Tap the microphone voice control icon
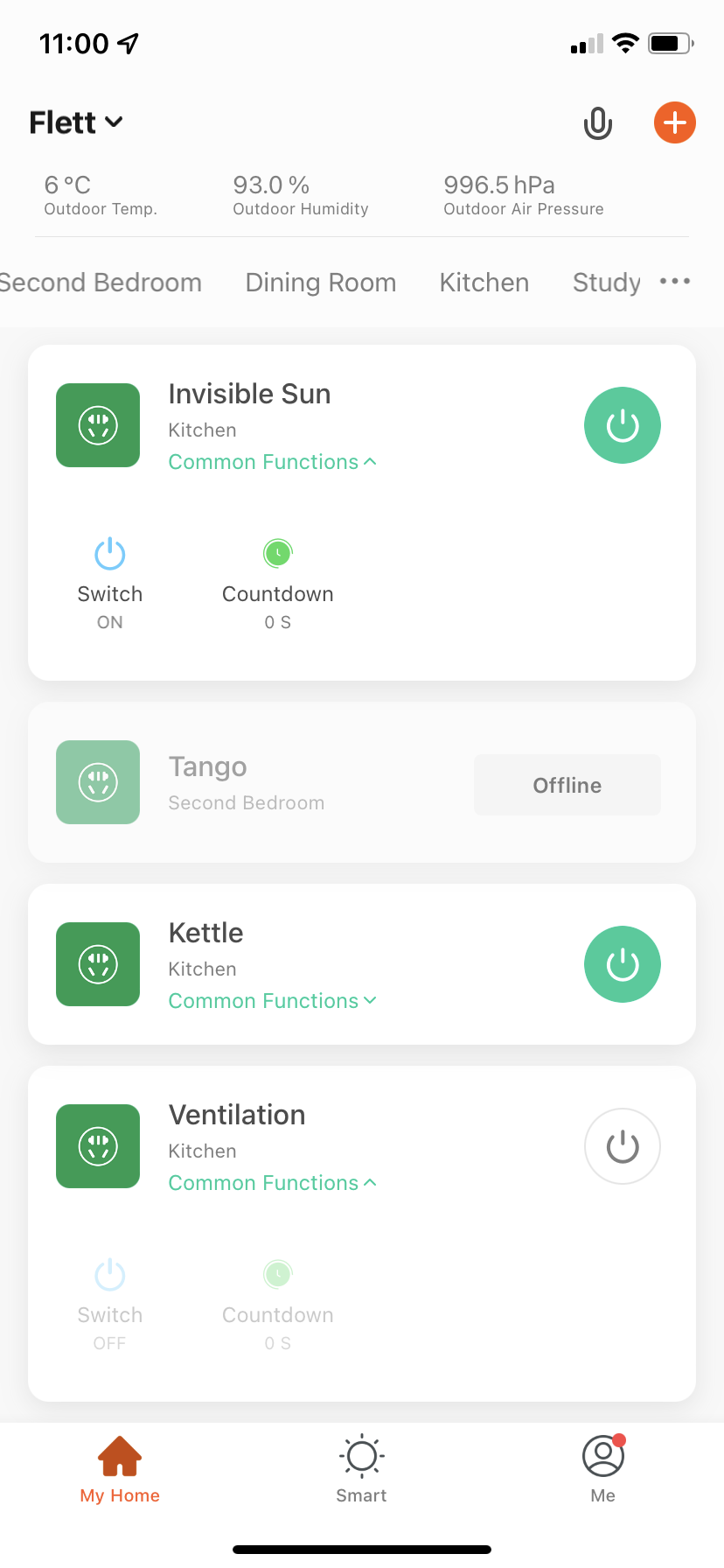 coord(597,123)
